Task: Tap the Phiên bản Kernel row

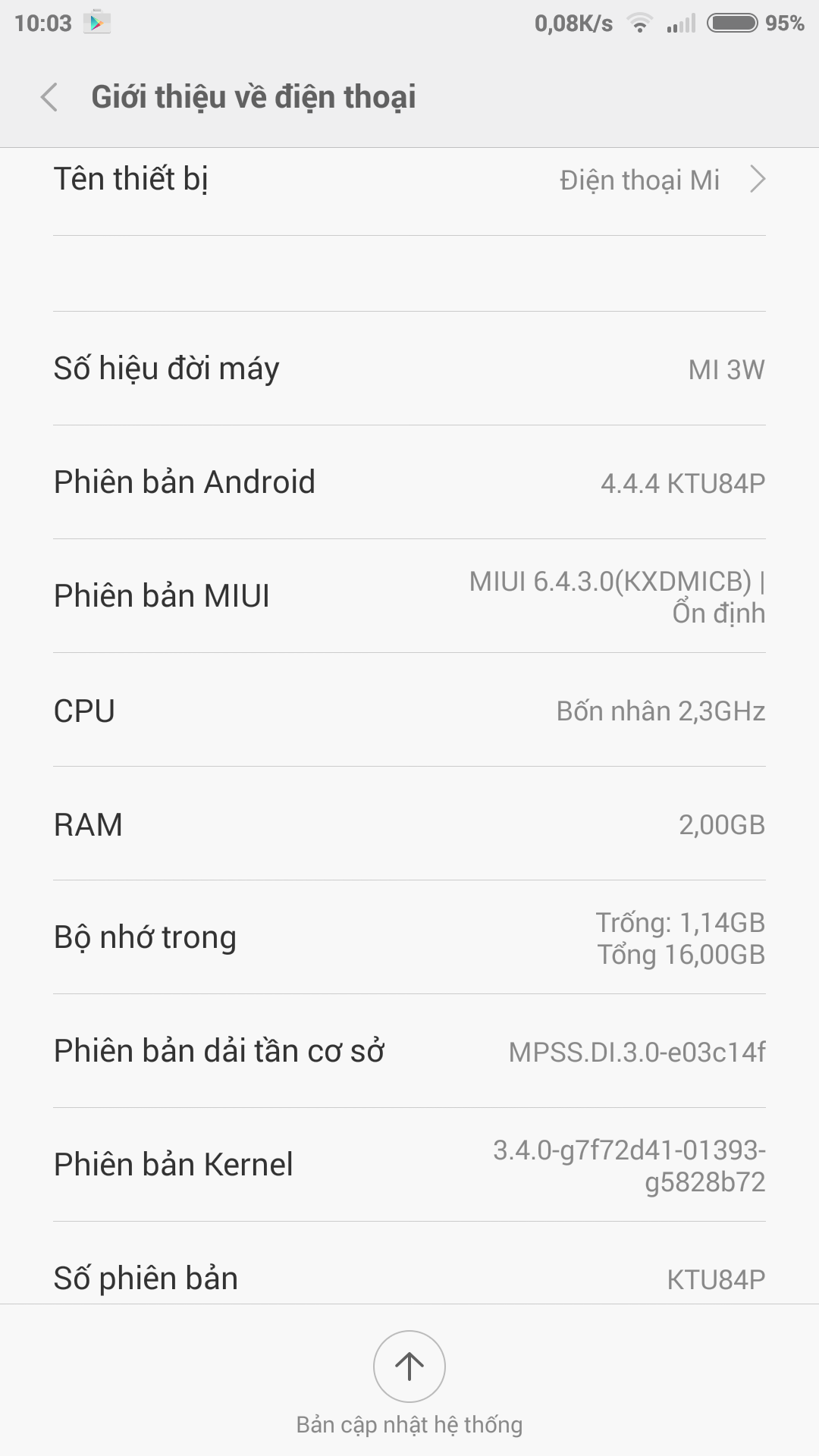Action: [x=409, y=1165]
